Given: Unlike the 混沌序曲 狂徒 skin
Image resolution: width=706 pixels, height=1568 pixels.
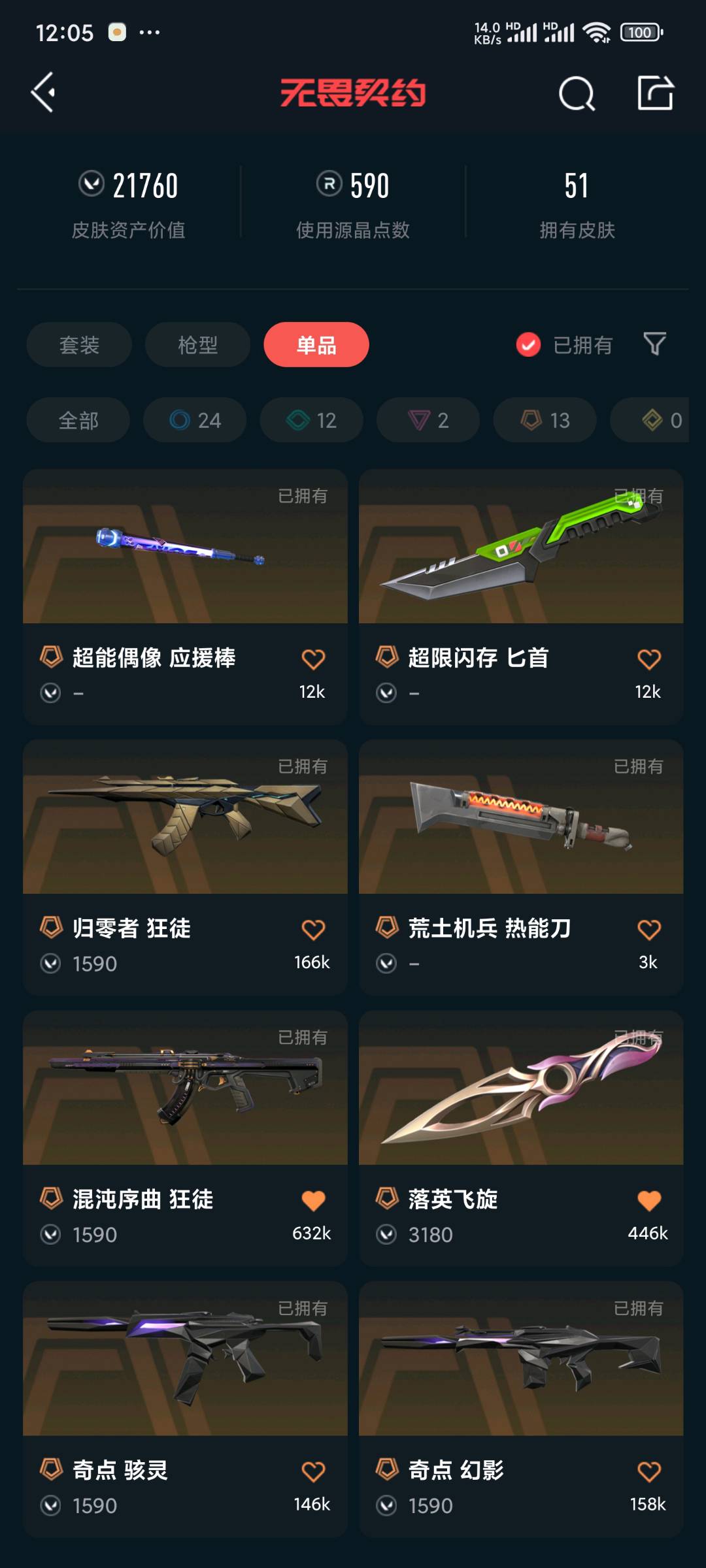Looking at the screenshot, I should (313, 1201).
